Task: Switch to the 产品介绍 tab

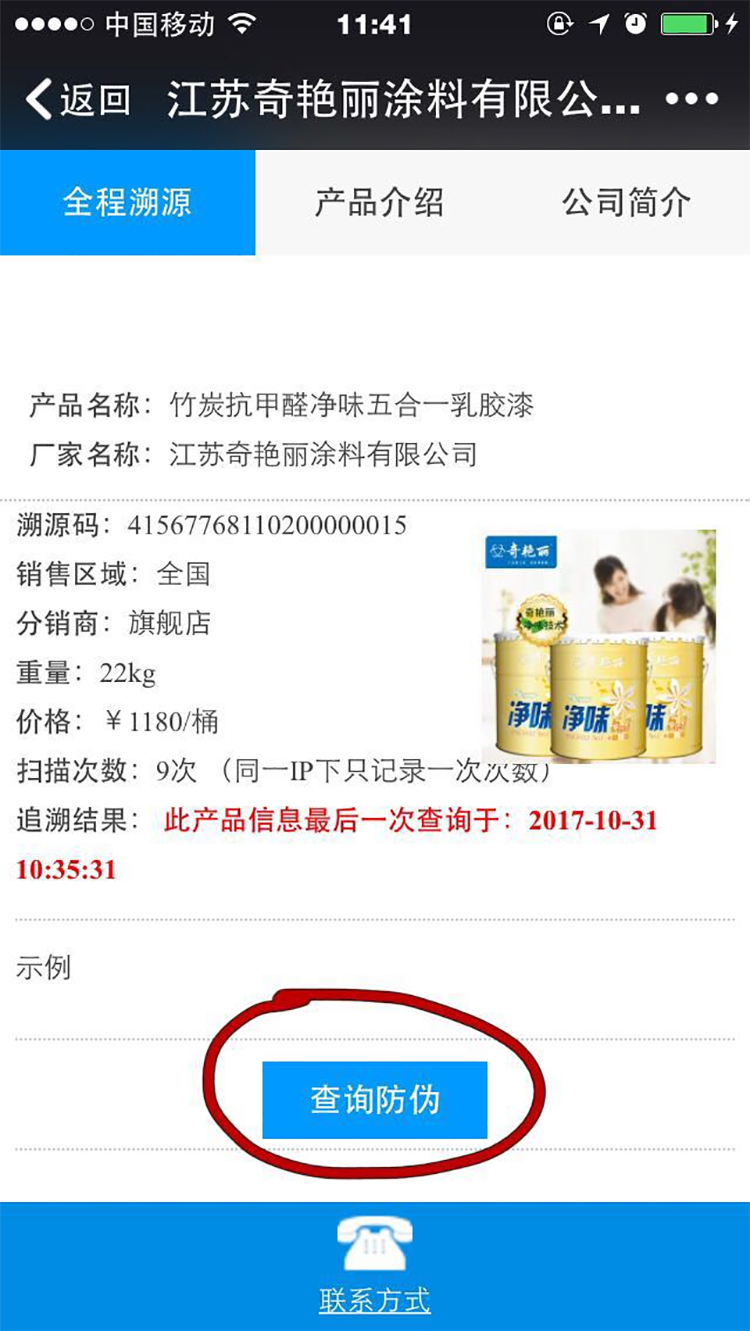Action: coord(379,203)
